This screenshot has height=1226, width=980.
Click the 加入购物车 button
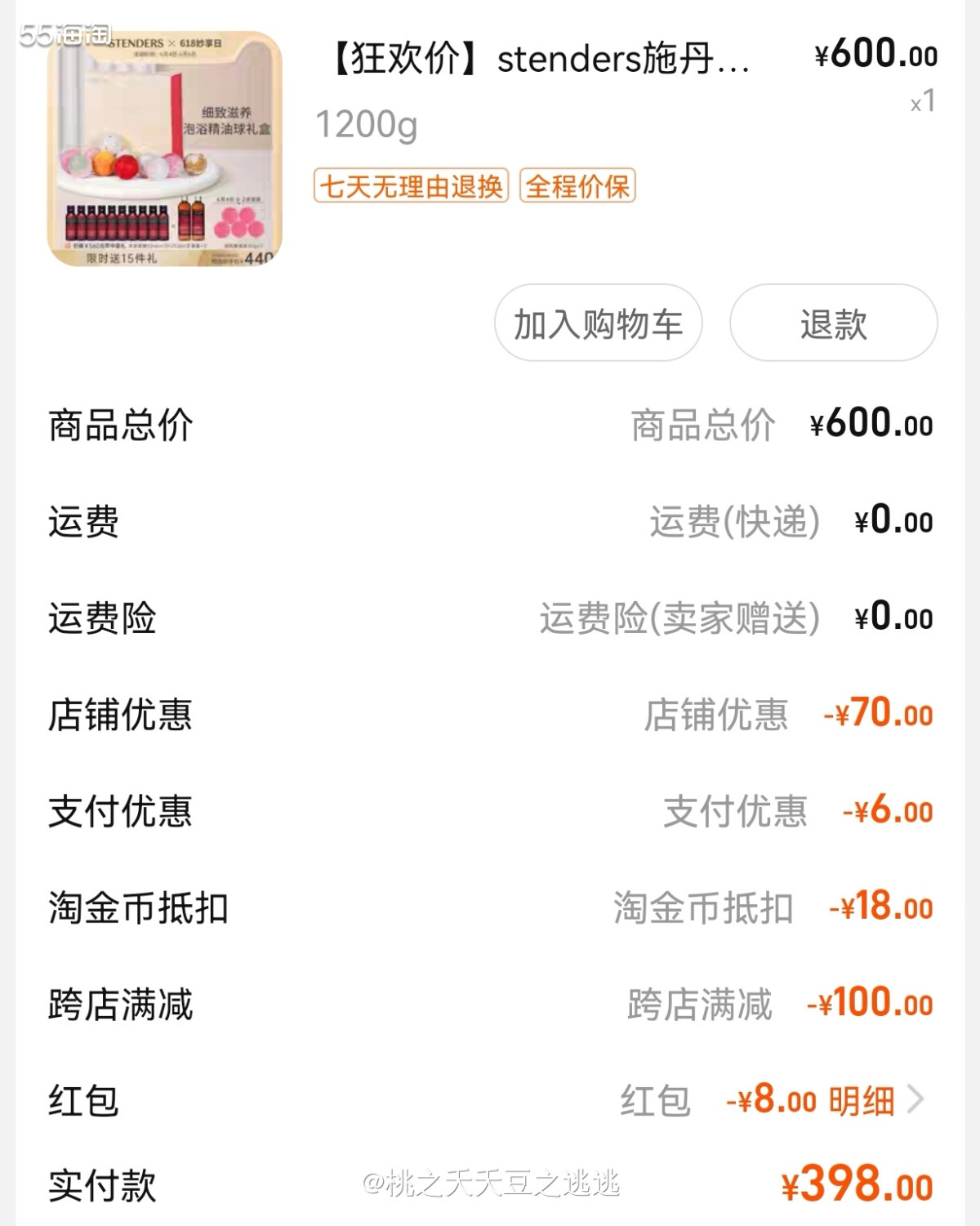[x=599, y=323]
